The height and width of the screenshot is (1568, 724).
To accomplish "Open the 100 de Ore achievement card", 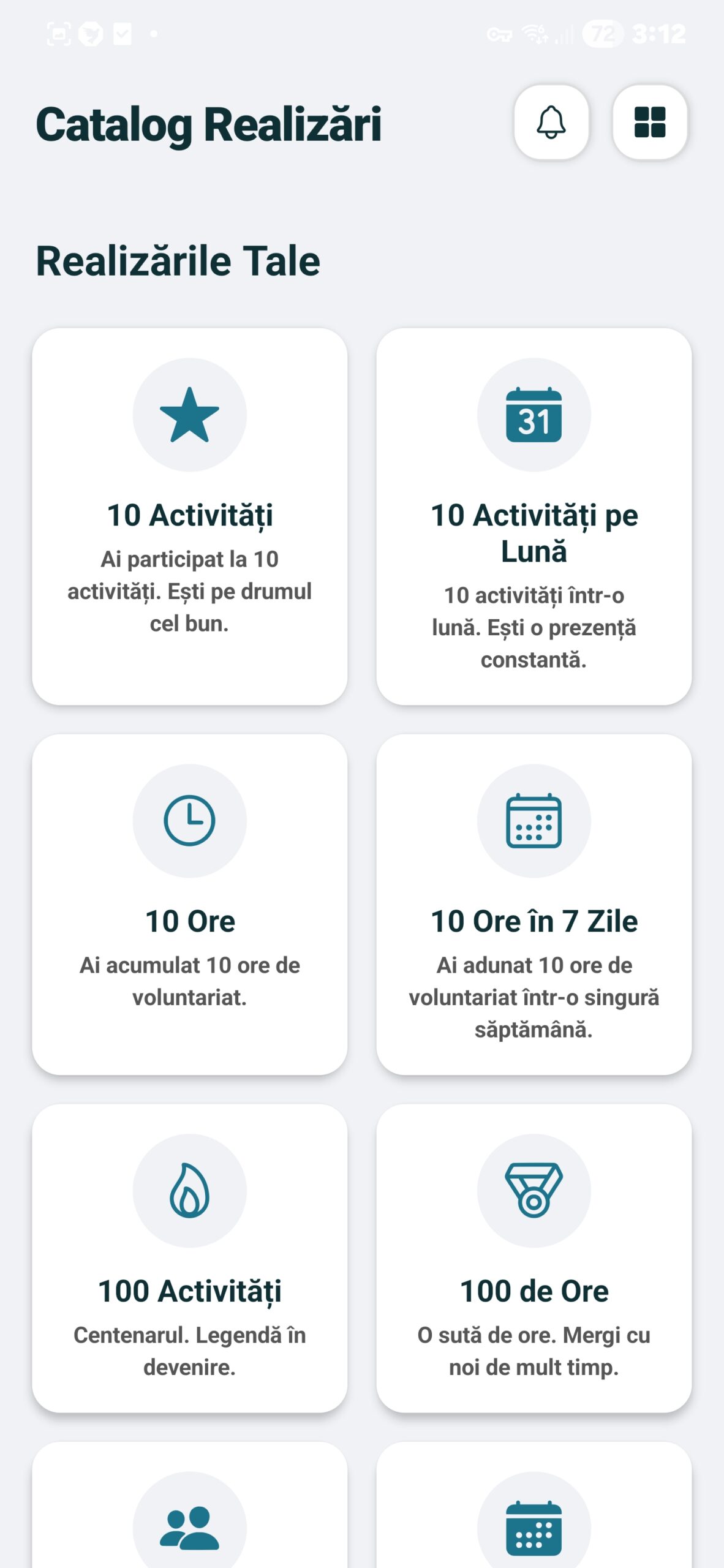I will click(534, 1258).
